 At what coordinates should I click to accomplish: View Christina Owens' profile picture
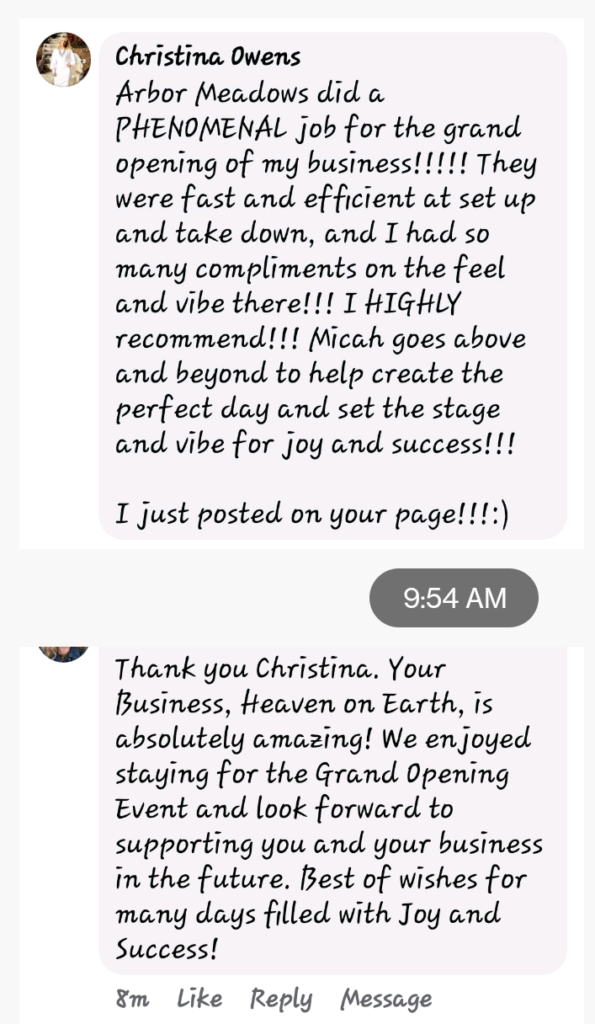click(63, 59)
